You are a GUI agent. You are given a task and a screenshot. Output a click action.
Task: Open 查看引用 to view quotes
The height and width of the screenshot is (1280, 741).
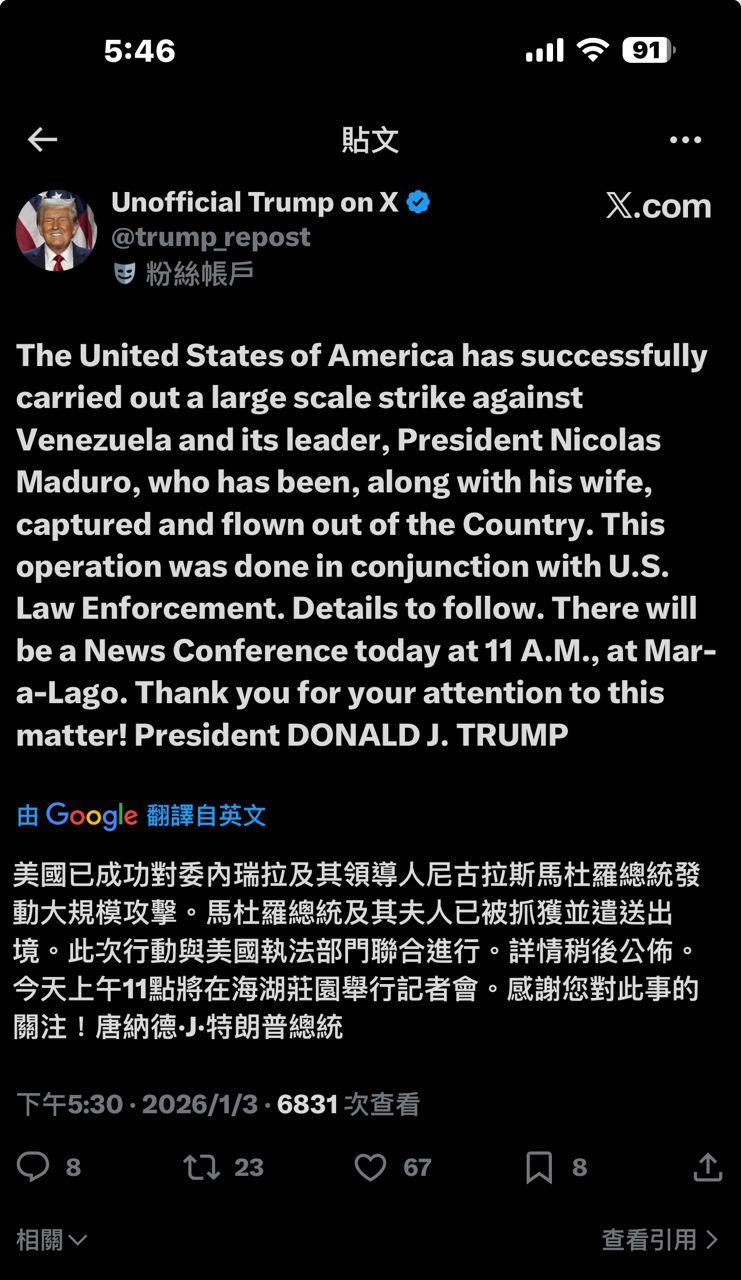click(x=659, y=1240)
